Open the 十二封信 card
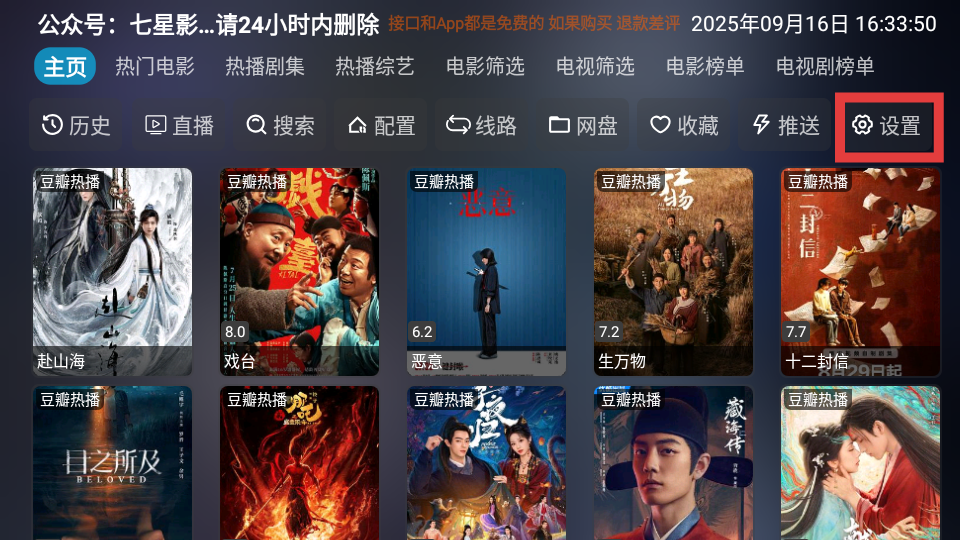 pos(860,271)
